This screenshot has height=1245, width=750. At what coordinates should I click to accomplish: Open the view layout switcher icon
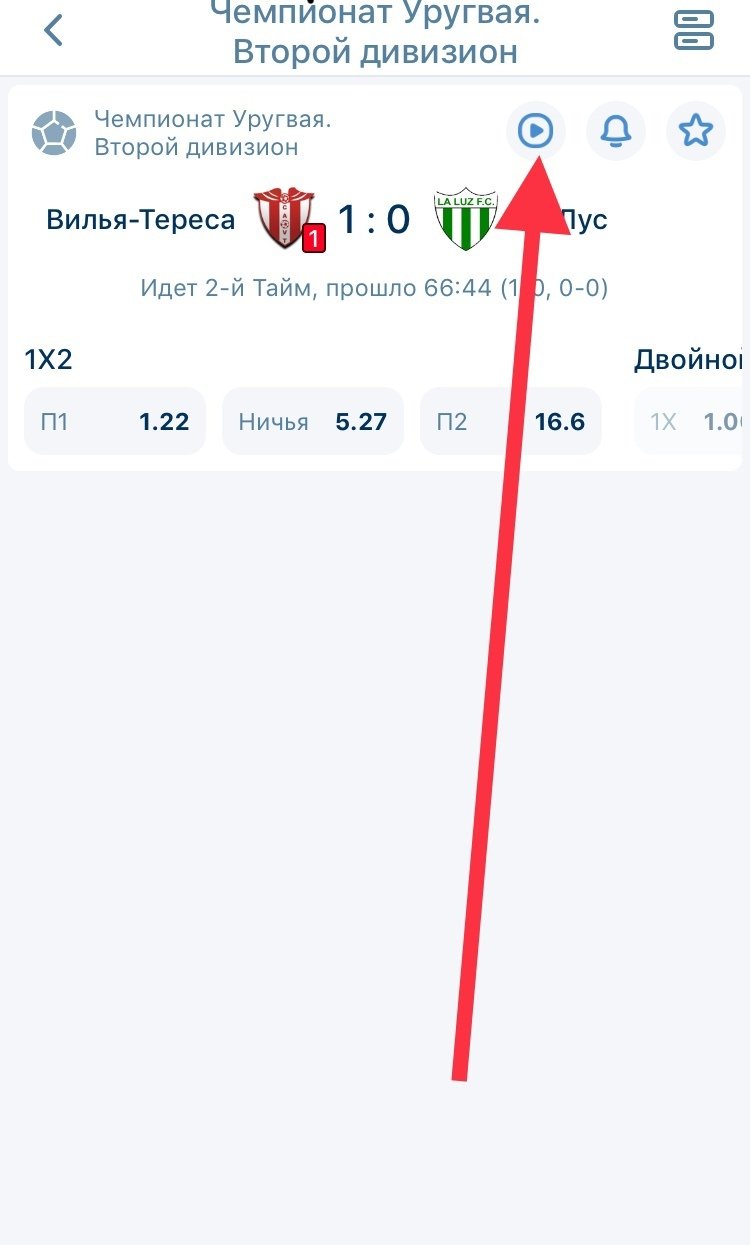click(x=694, y=30)
